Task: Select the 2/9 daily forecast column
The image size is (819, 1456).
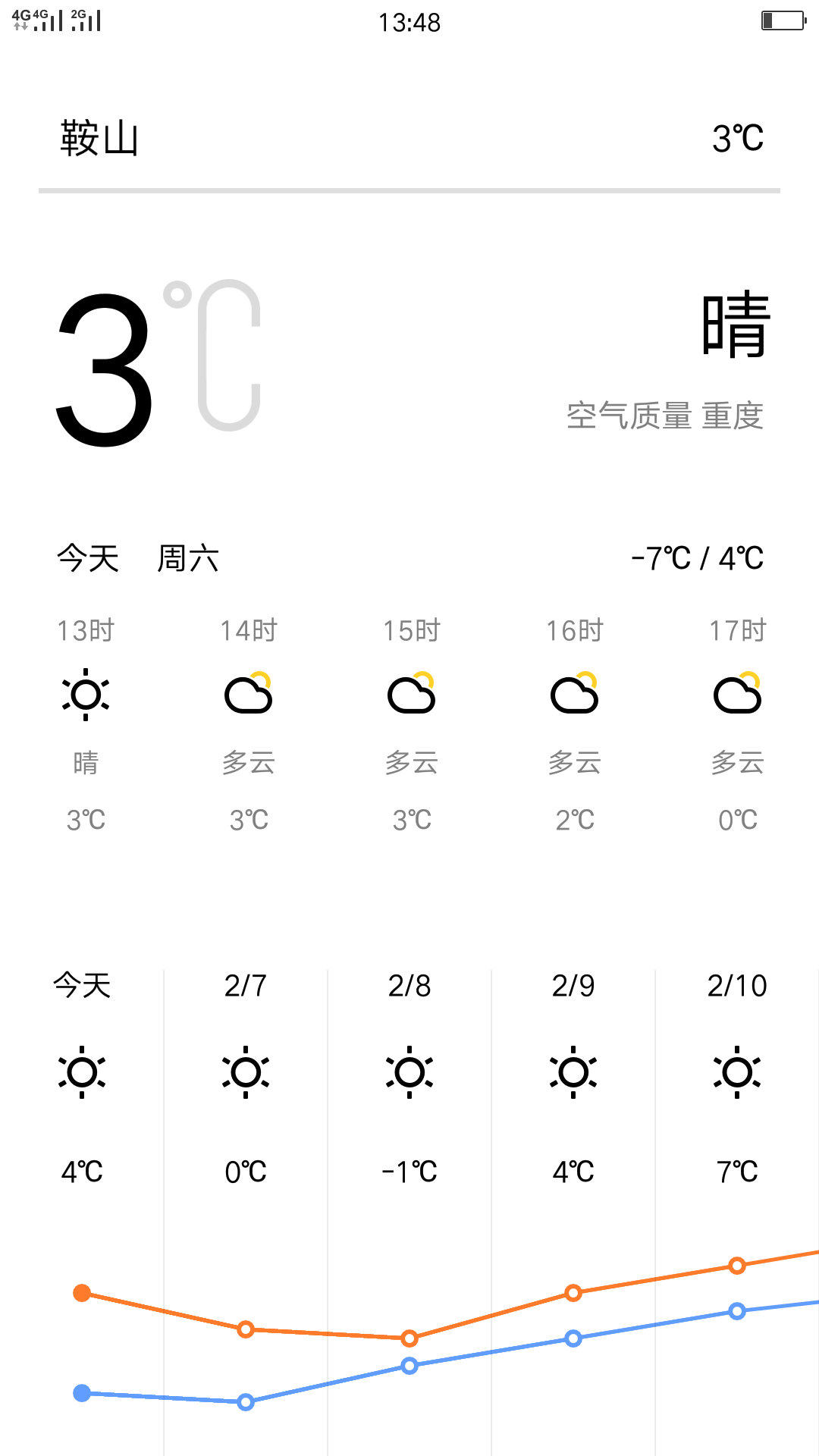Action: (573, 1077)
